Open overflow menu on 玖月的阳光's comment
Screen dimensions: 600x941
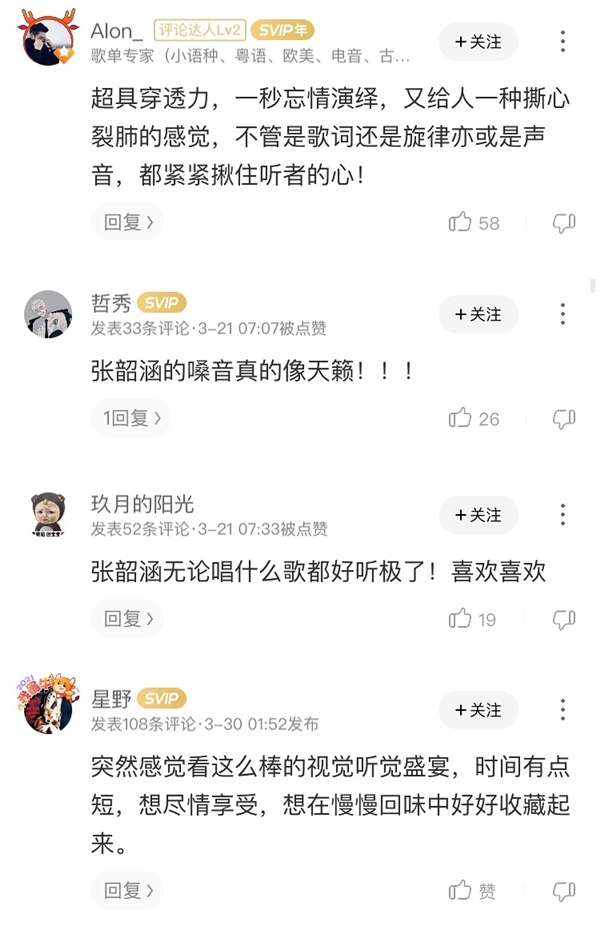[563, 514]
